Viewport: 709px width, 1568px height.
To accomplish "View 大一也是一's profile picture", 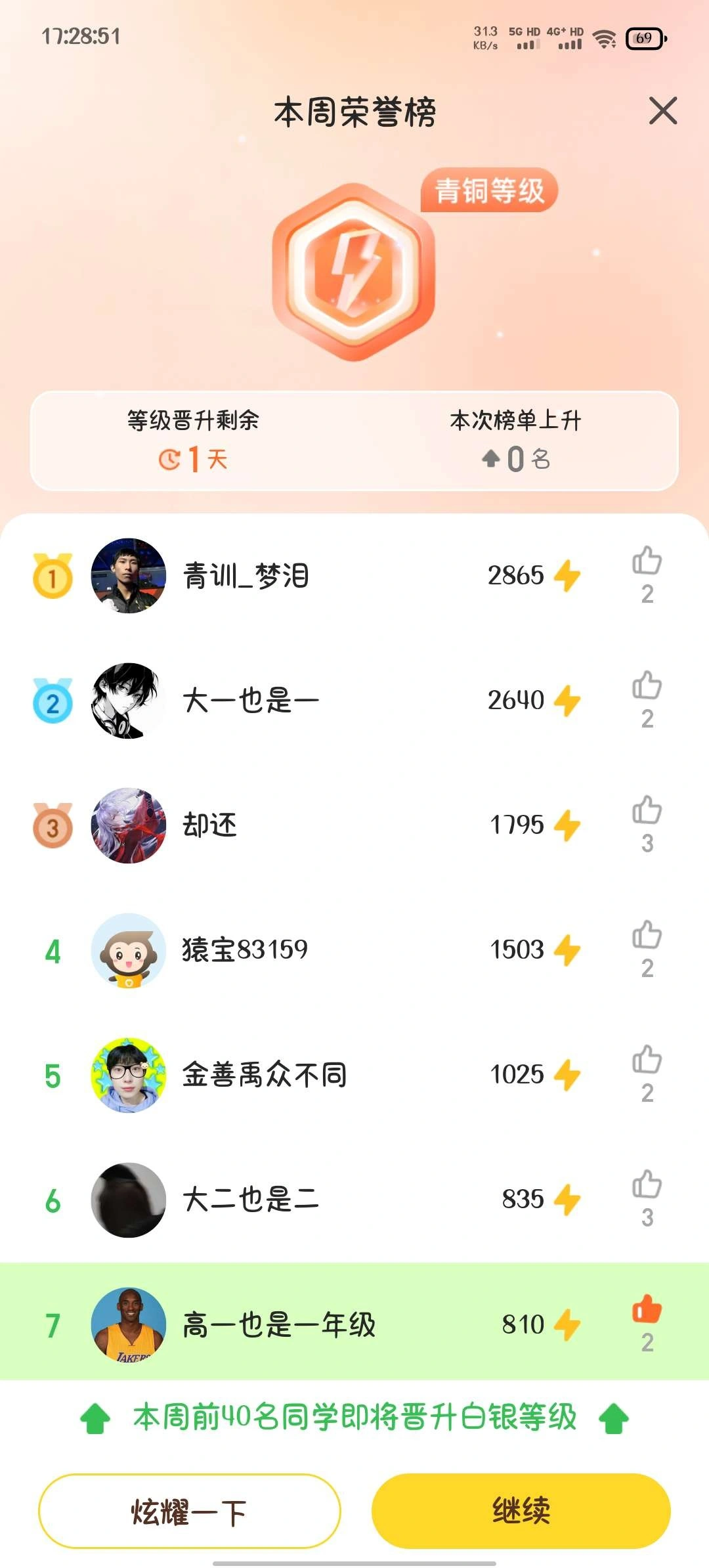I will tap(128, 701).
